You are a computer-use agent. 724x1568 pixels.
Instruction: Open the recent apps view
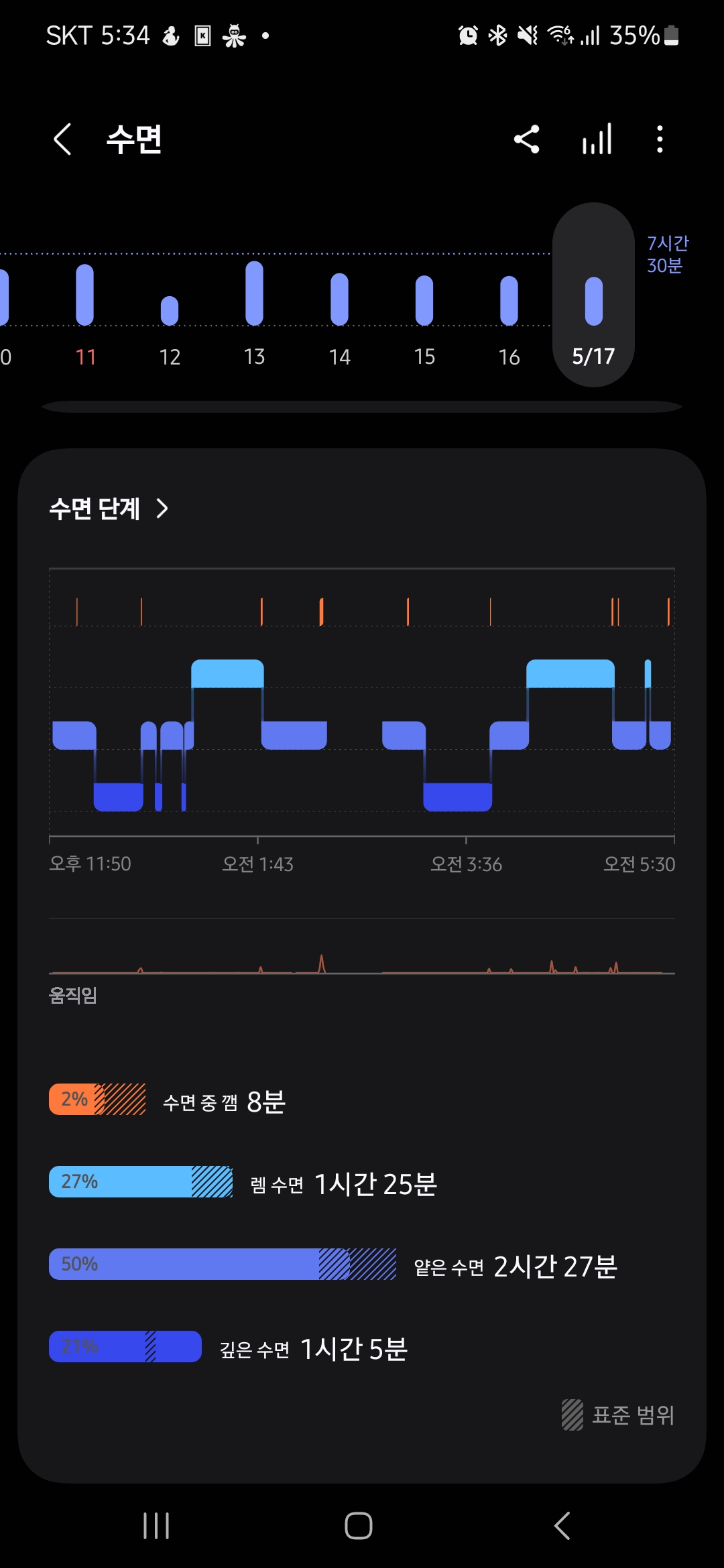(156, 1526)
